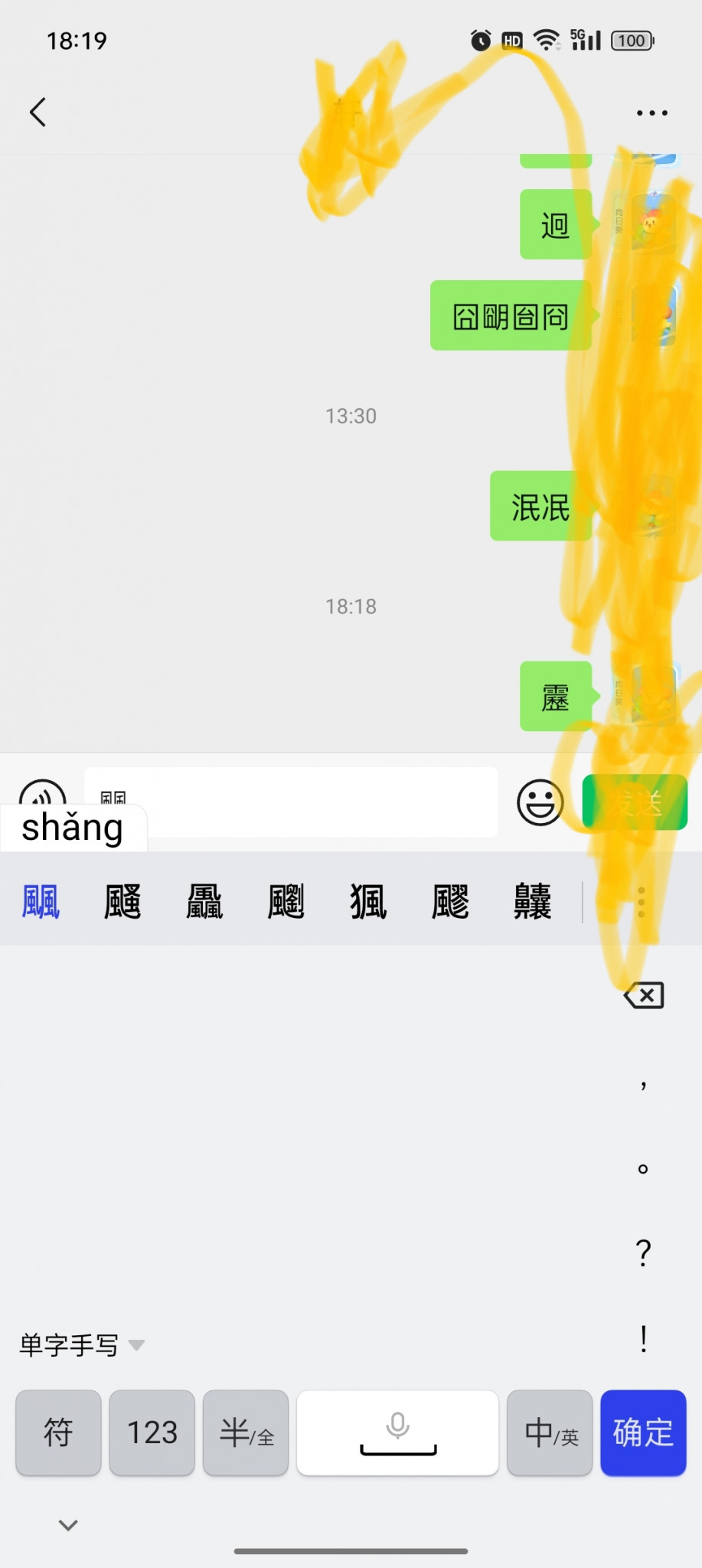This screenshot has width=702, height=1568.
Task: Choose candidate character 飌
Action: 368,902
